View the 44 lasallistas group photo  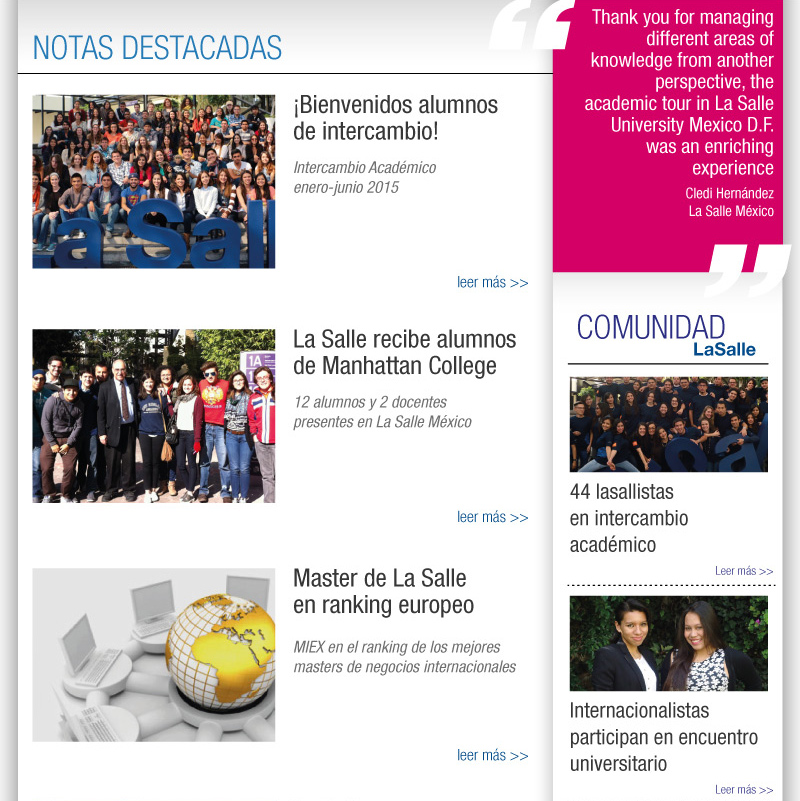tap(668, 424)
